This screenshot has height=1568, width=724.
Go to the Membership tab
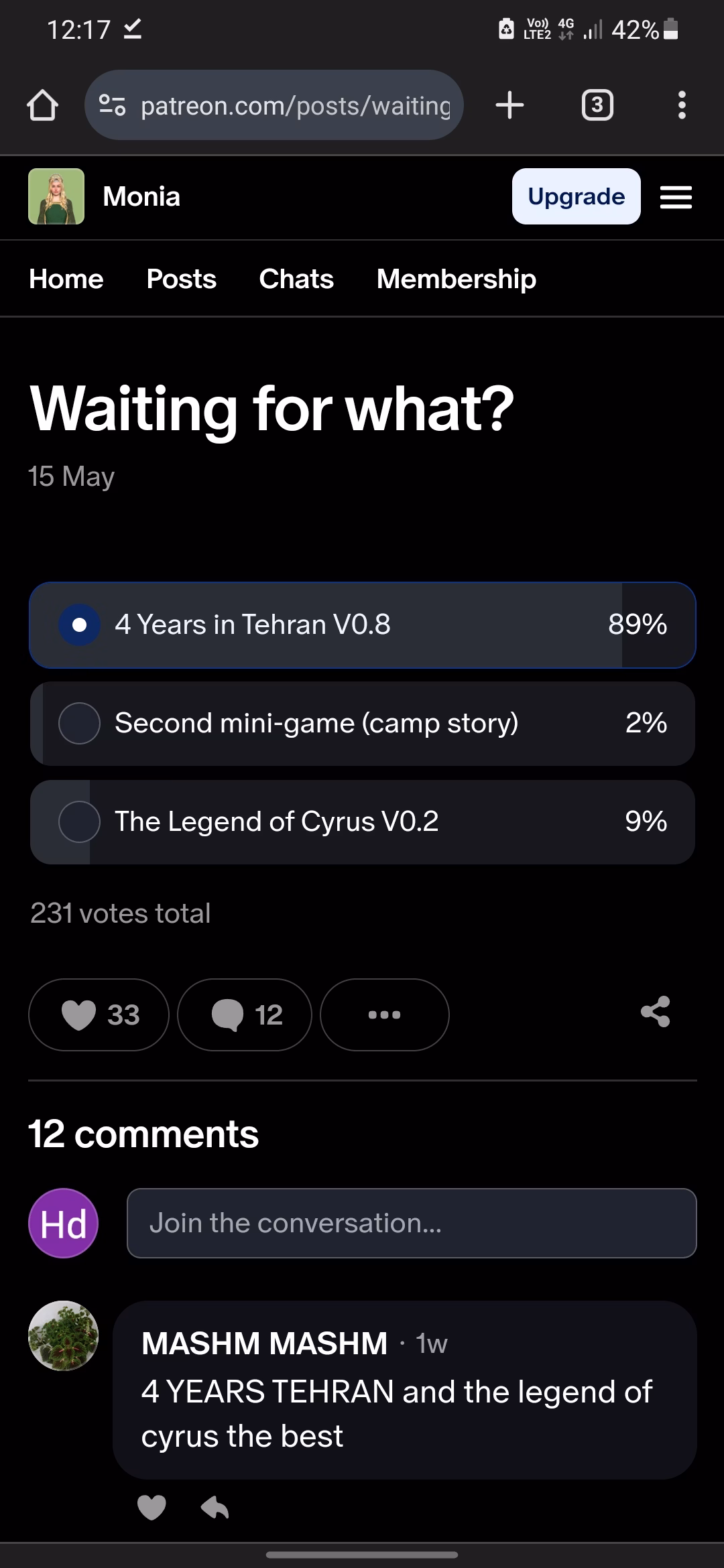456,279
